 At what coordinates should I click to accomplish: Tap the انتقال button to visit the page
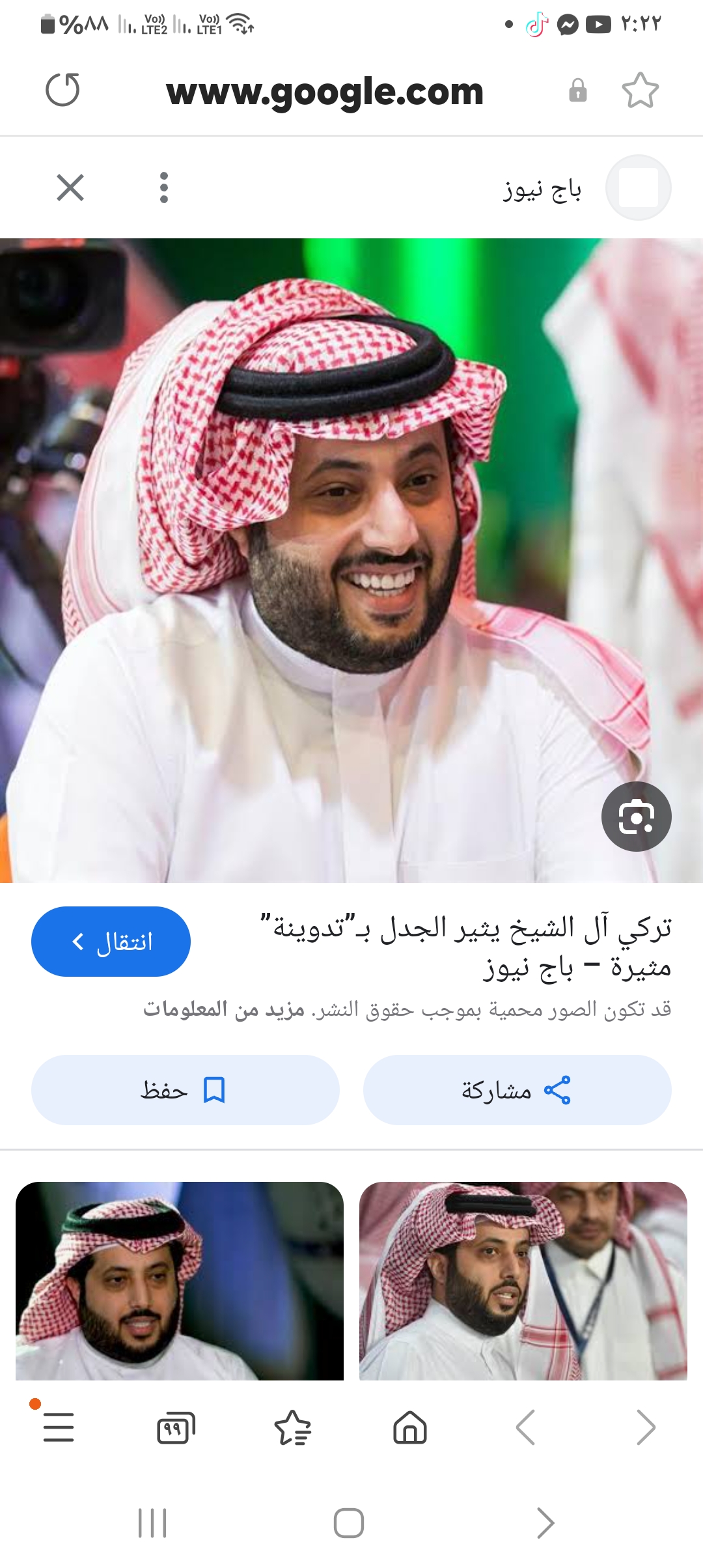(x=111, y=942)
